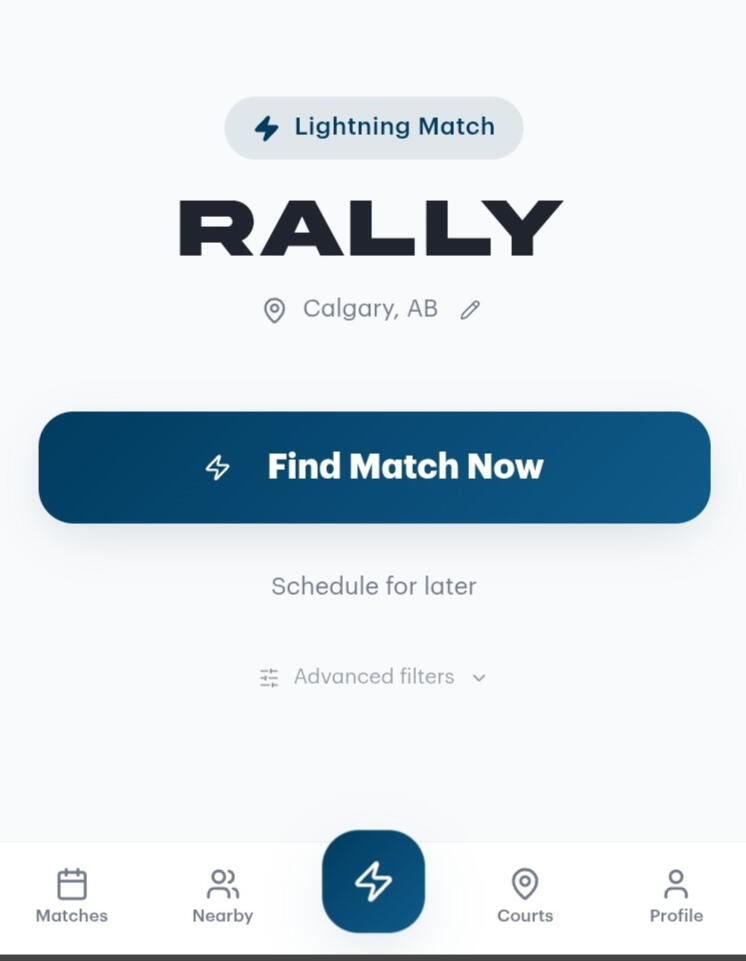Open the Profile tab
Viewport: 746px width, 961px height.
coord(676,895)
